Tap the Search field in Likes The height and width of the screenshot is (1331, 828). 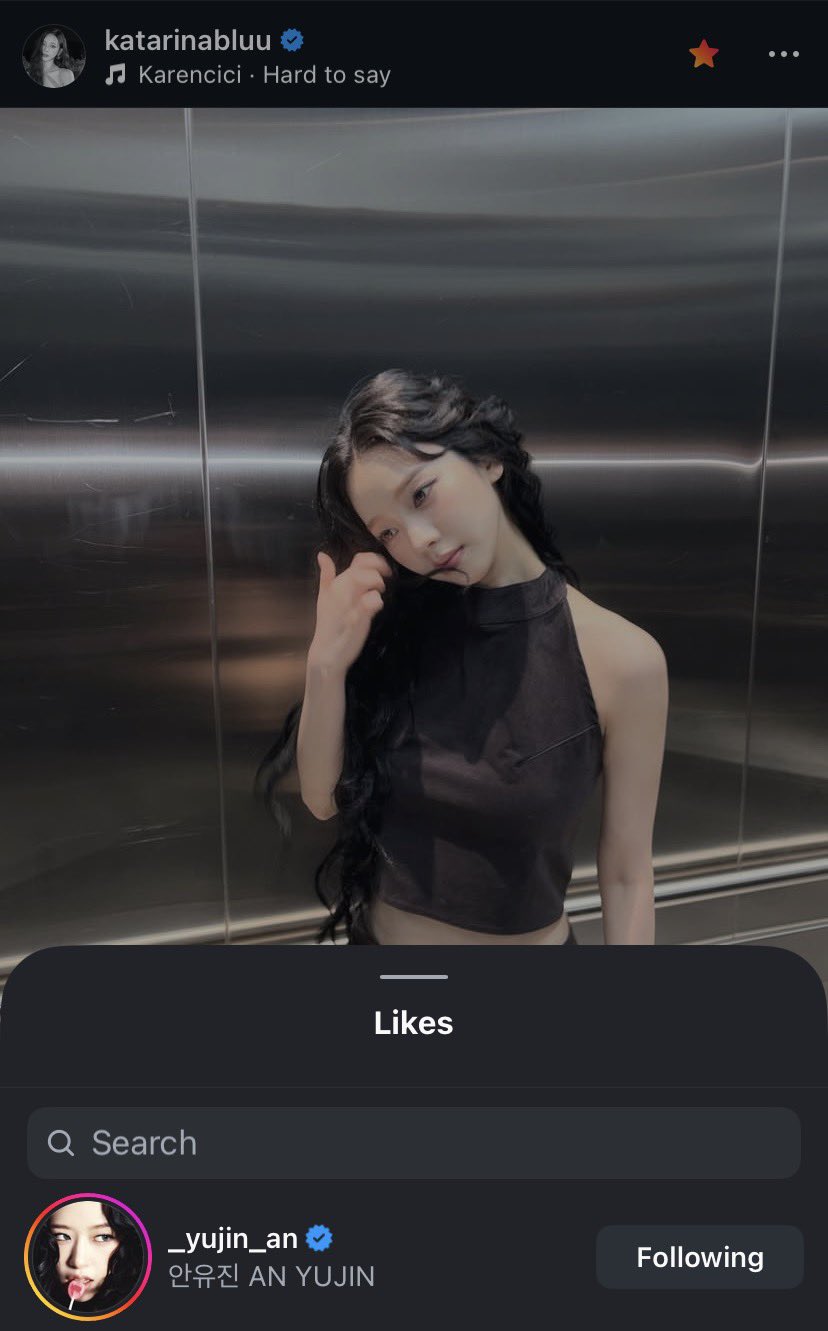[414, 1142]
